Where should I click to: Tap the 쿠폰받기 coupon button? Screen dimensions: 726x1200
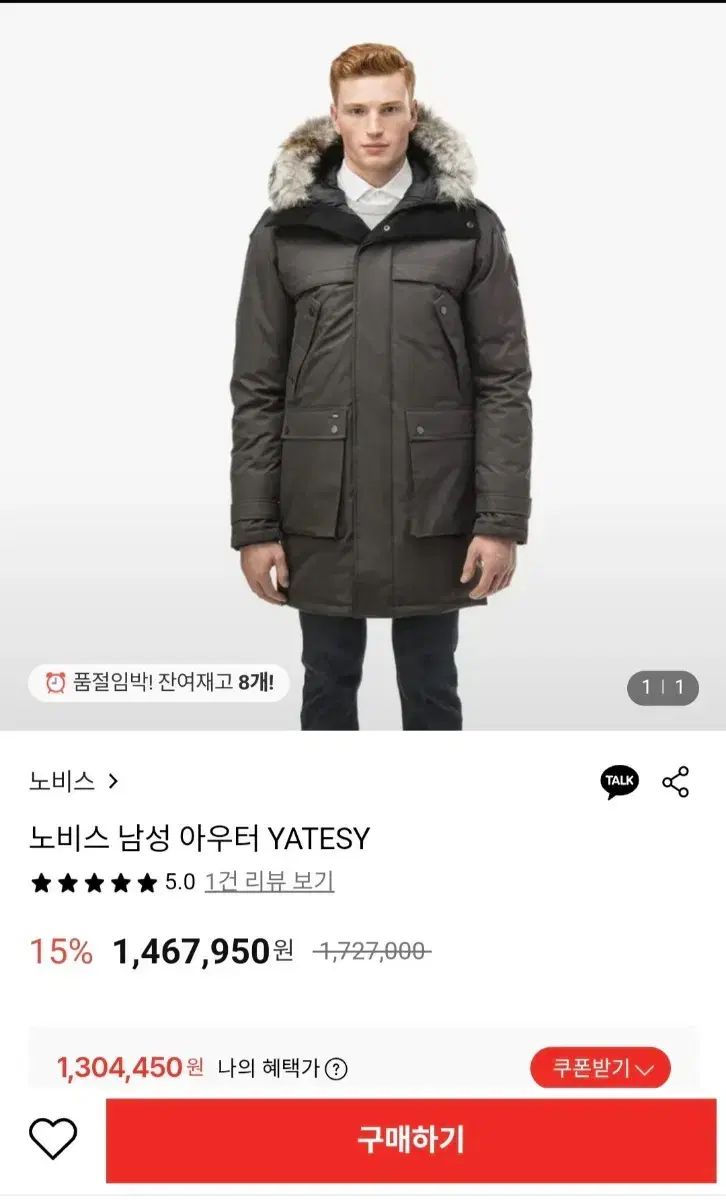(x=600, y=1068)
